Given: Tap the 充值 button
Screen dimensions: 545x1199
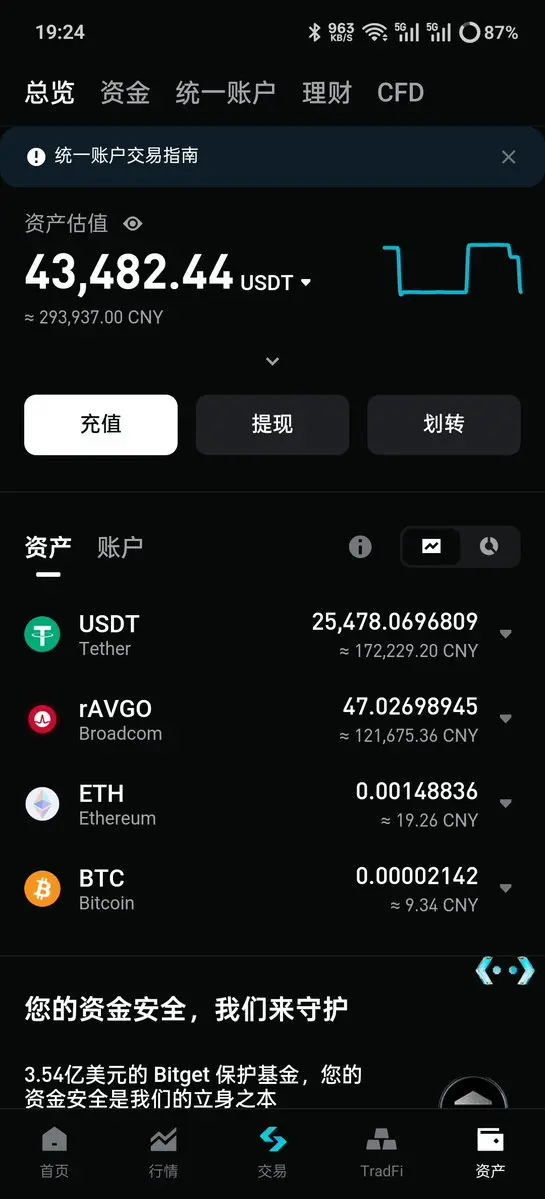Looking at the screenshot, I should [x=101, y=424].
